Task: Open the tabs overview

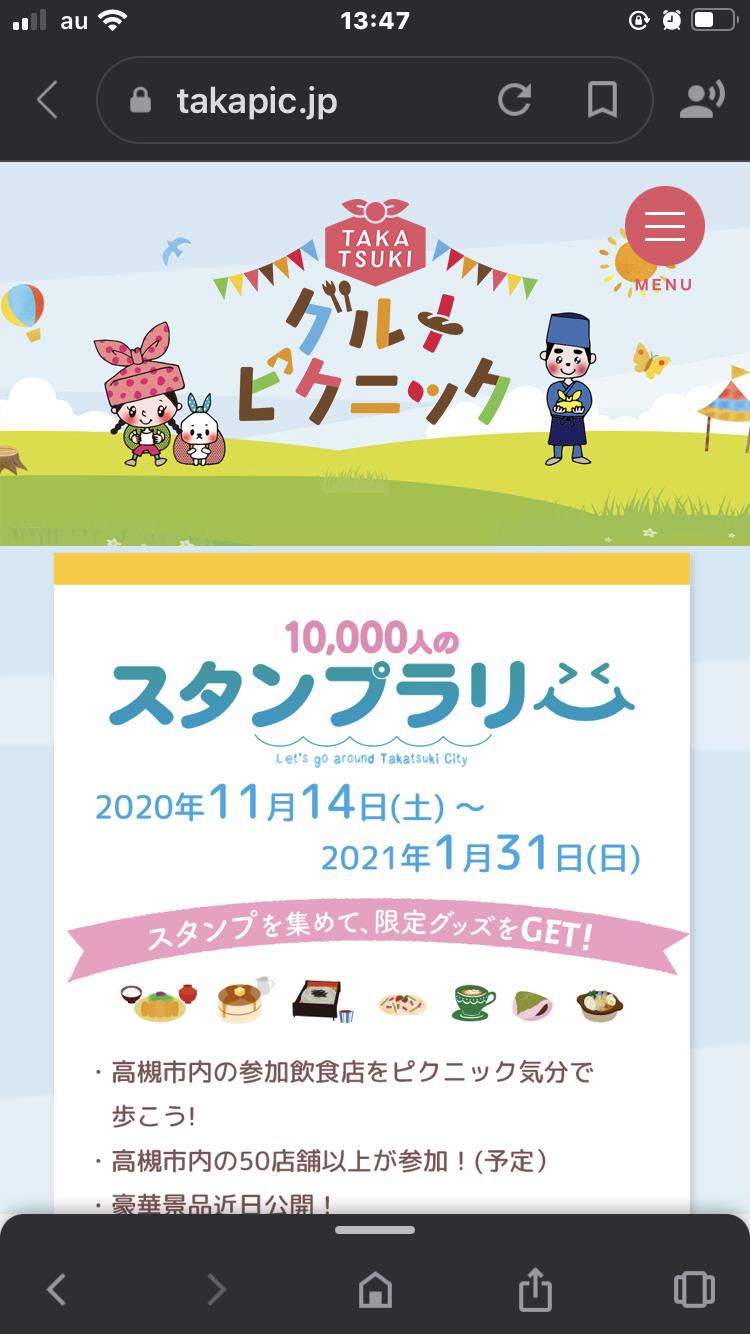Action: [x=694, y=1289]
